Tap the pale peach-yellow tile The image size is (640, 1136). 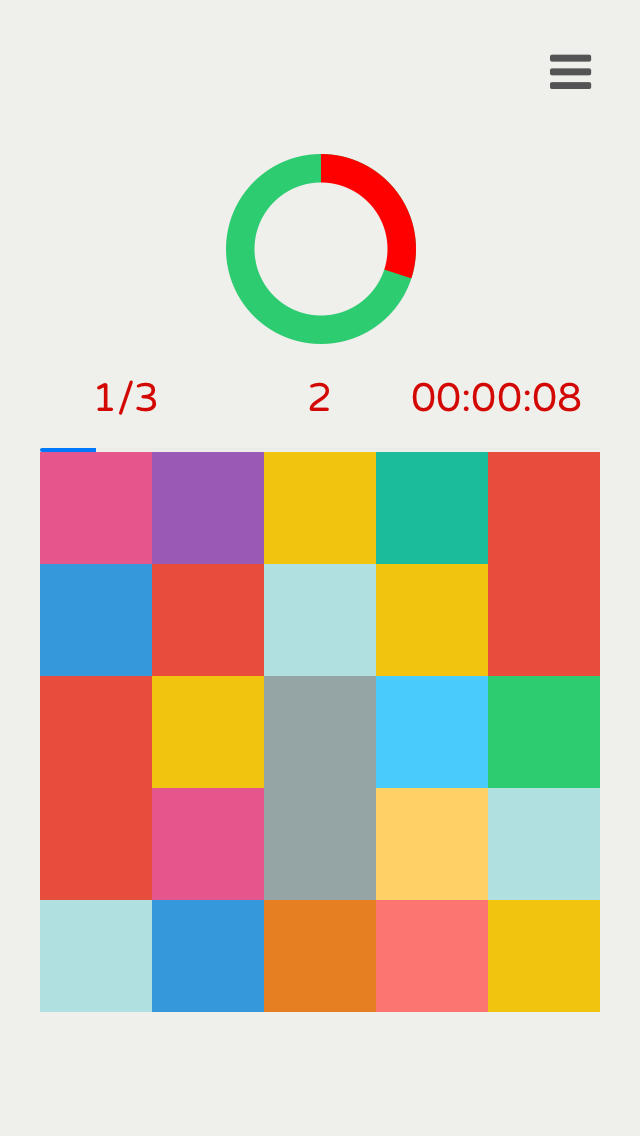(432, 844)
